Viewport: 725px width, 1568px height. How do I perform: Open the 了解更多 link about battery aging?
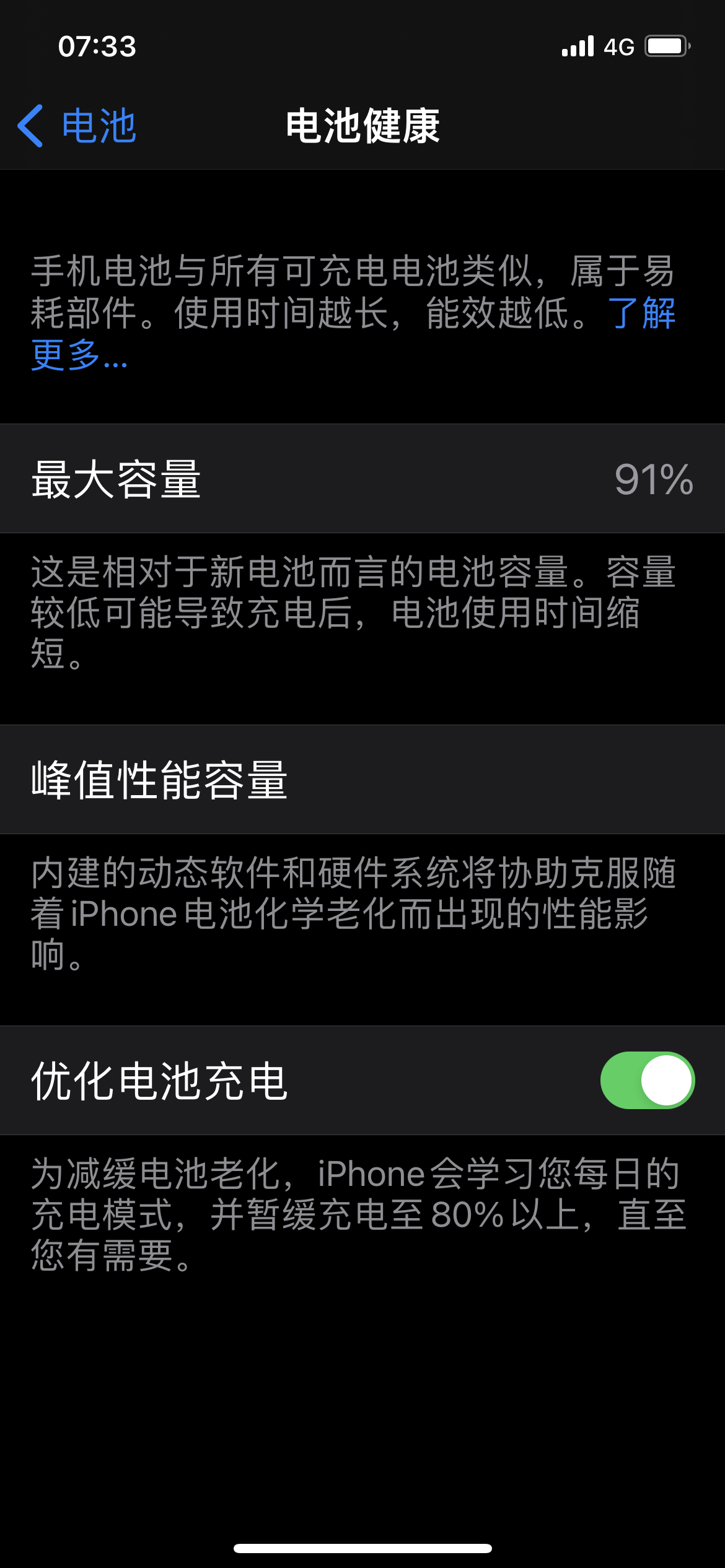pos(641,313)
